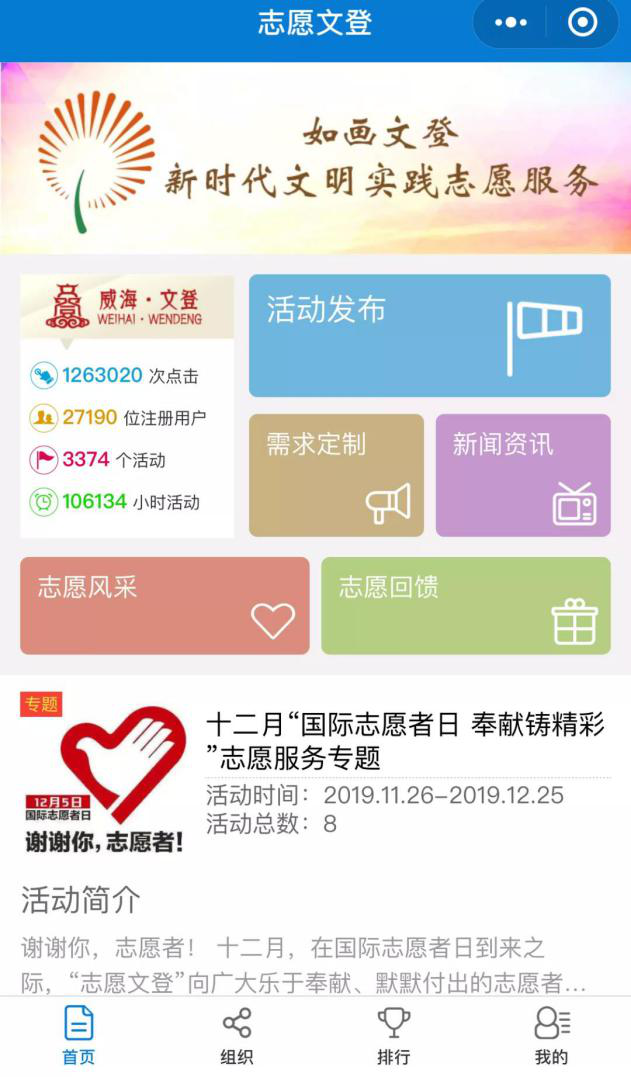Switch to the 组织 tab
Viewport: 631px width, 1077px height.
(237, 1036)
